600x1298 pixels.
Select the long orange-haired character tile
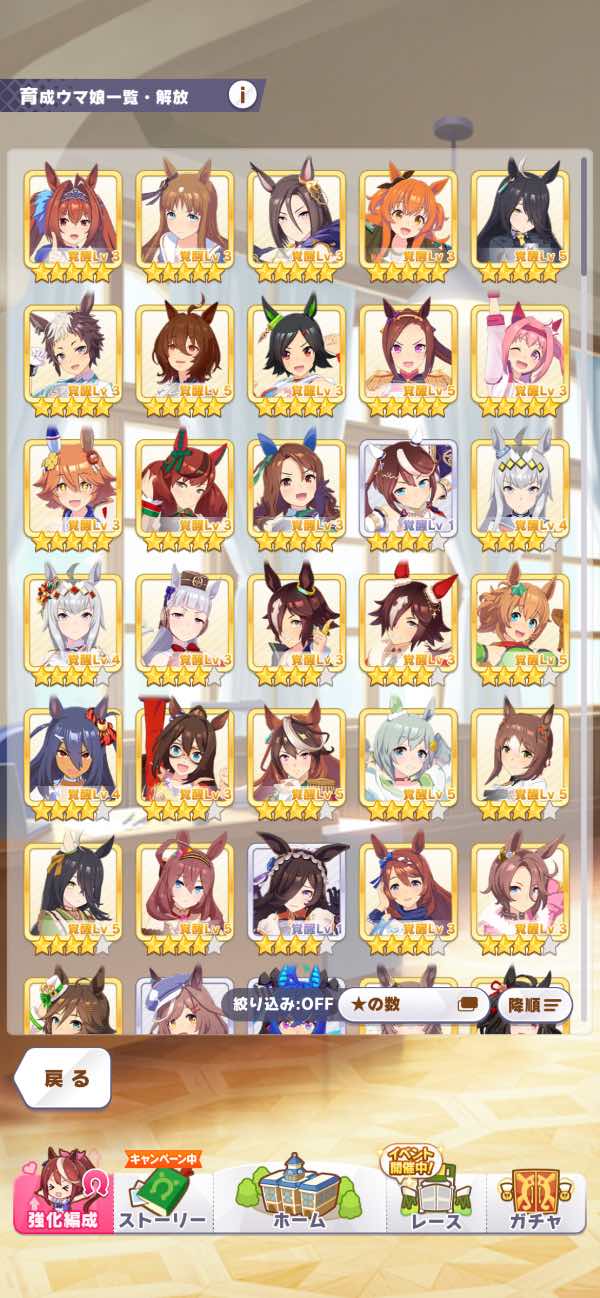[408, 220]
